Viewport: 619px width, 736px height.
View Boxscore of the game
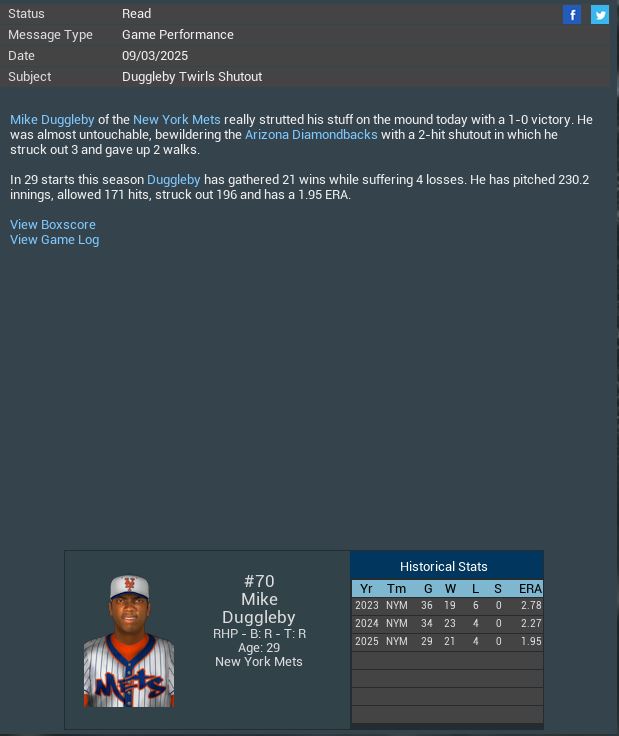click(x=53, y=225)
